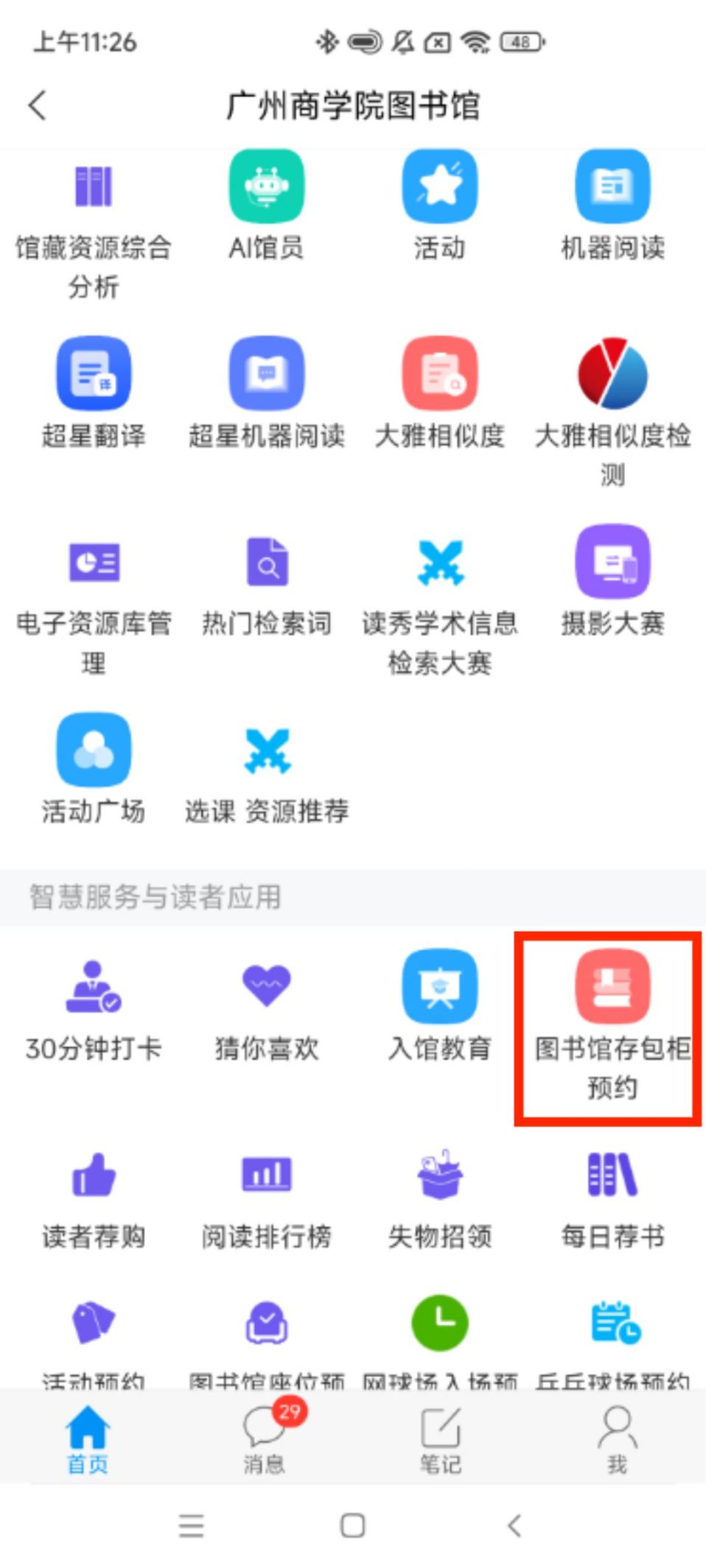Open the 活动 star icon
The width and height of the screenshot is (706, 1568).
(439, 188)
